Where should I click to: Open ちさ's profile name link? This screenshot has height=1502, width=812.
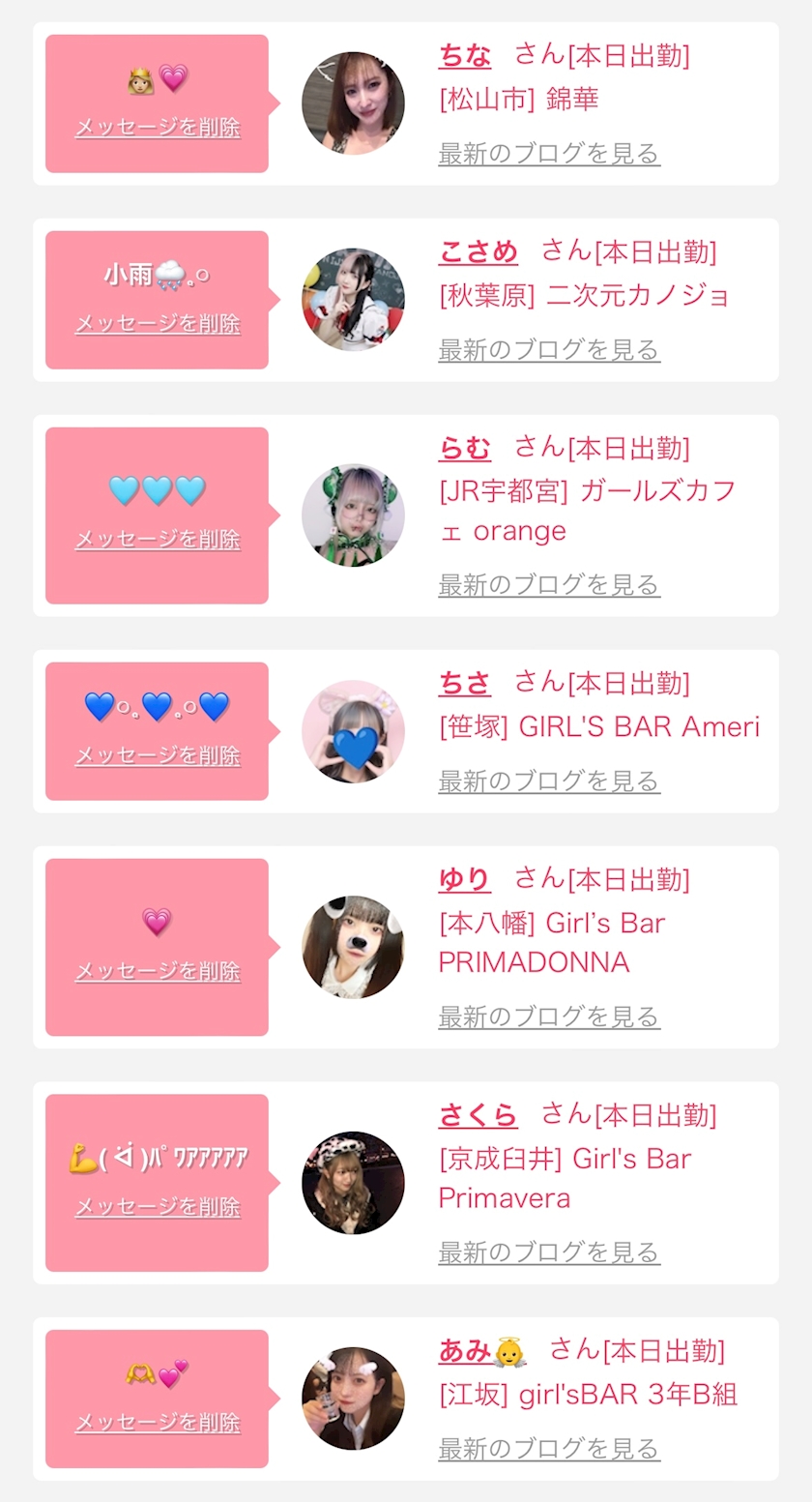pos(465,683)
